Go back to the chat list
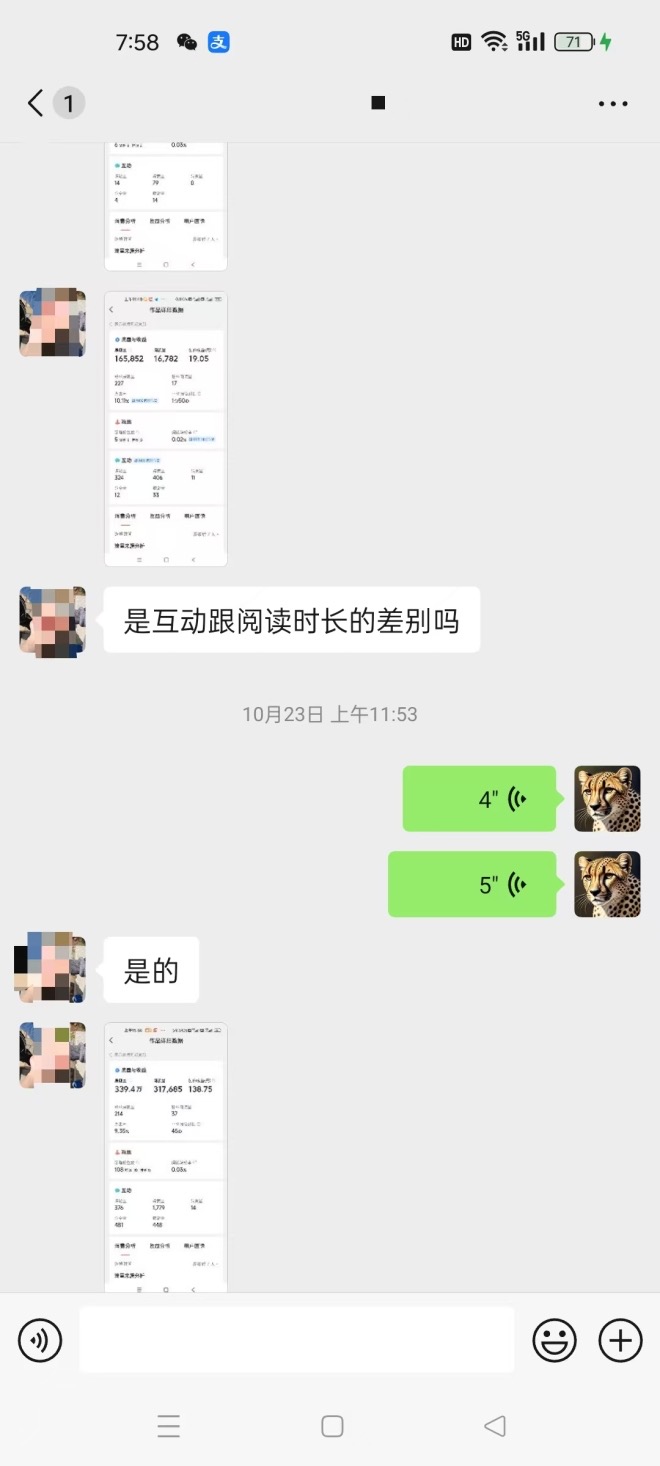Image resolution: width=660 pixels, height=1466 pixels. click(36, 103)
